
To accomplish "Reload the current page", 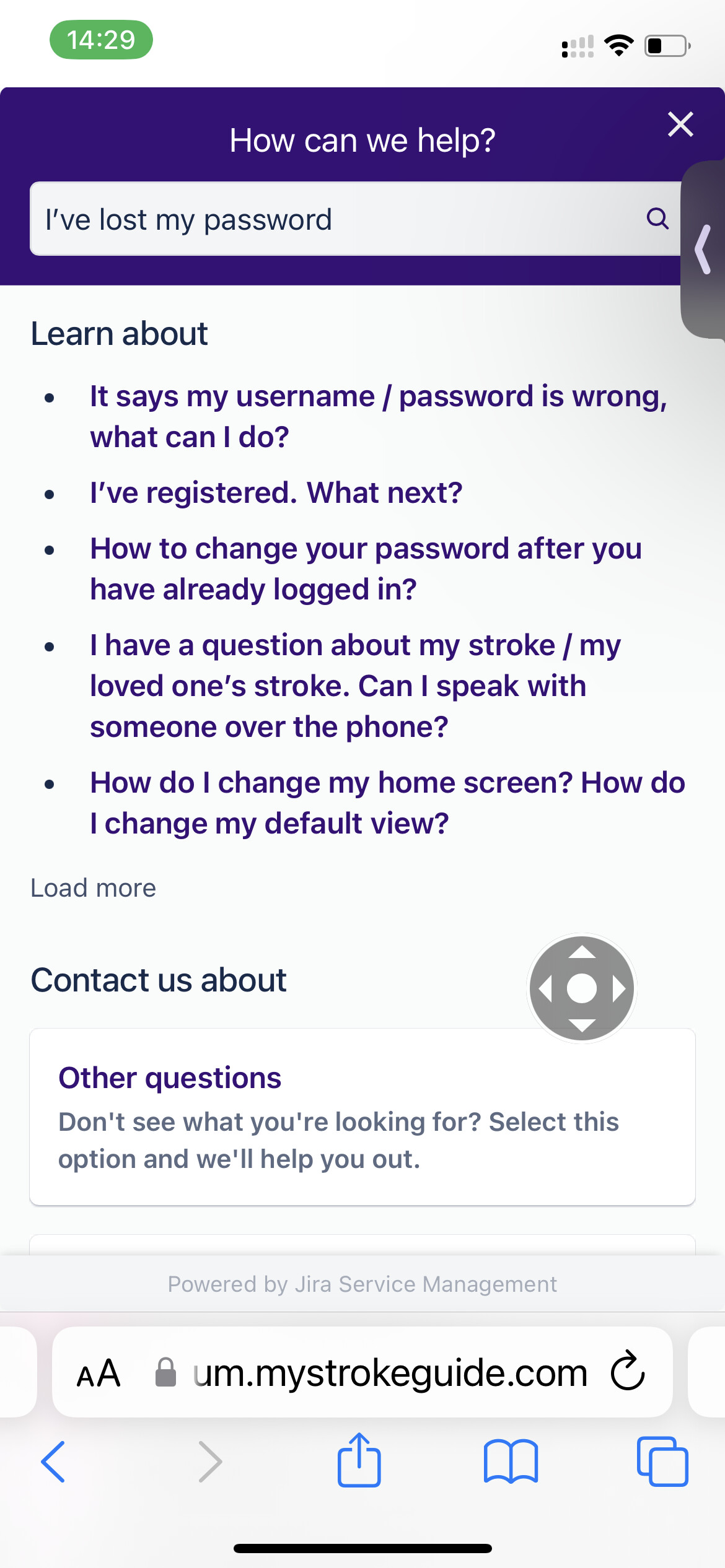I will point(628,1372).
